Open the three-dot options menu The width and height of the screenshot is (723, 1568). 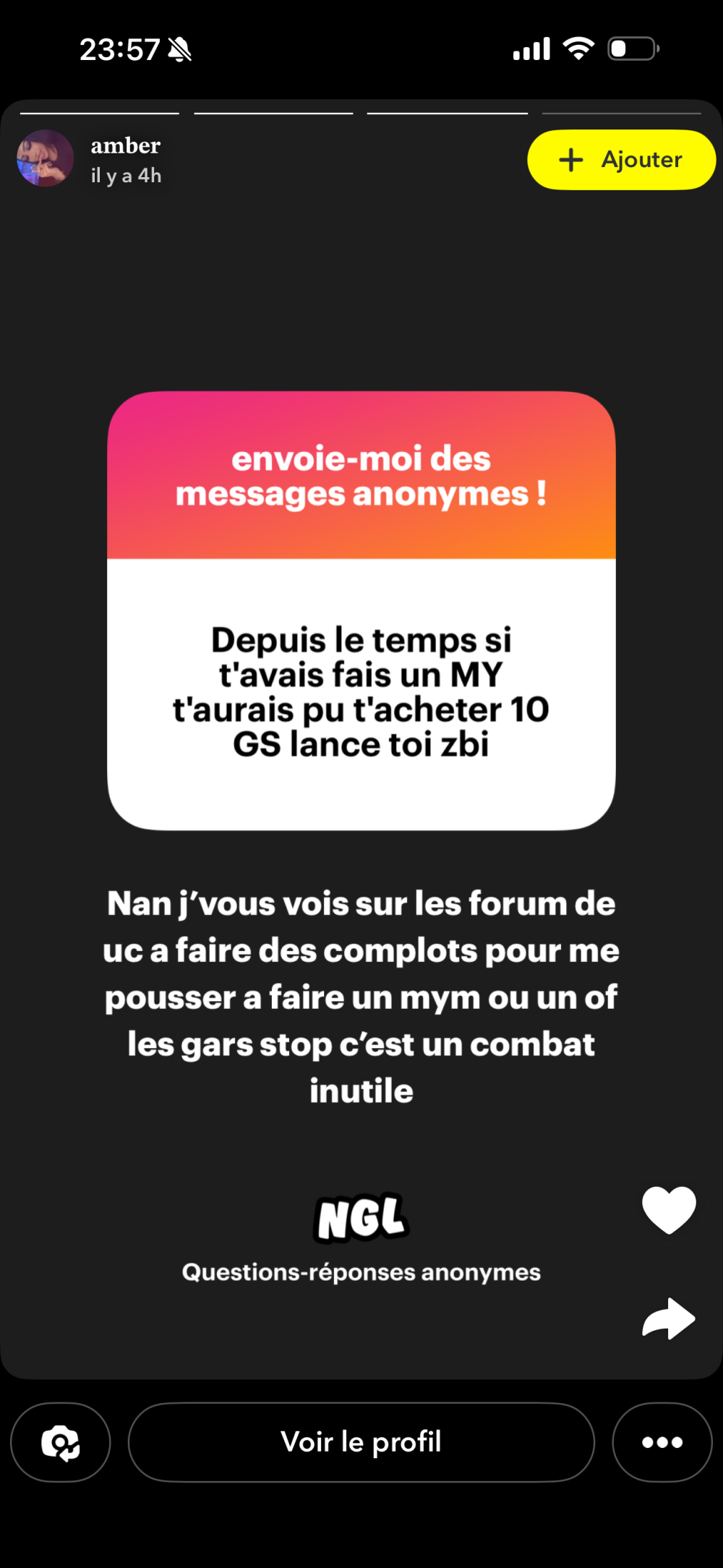click(662, 1442)
